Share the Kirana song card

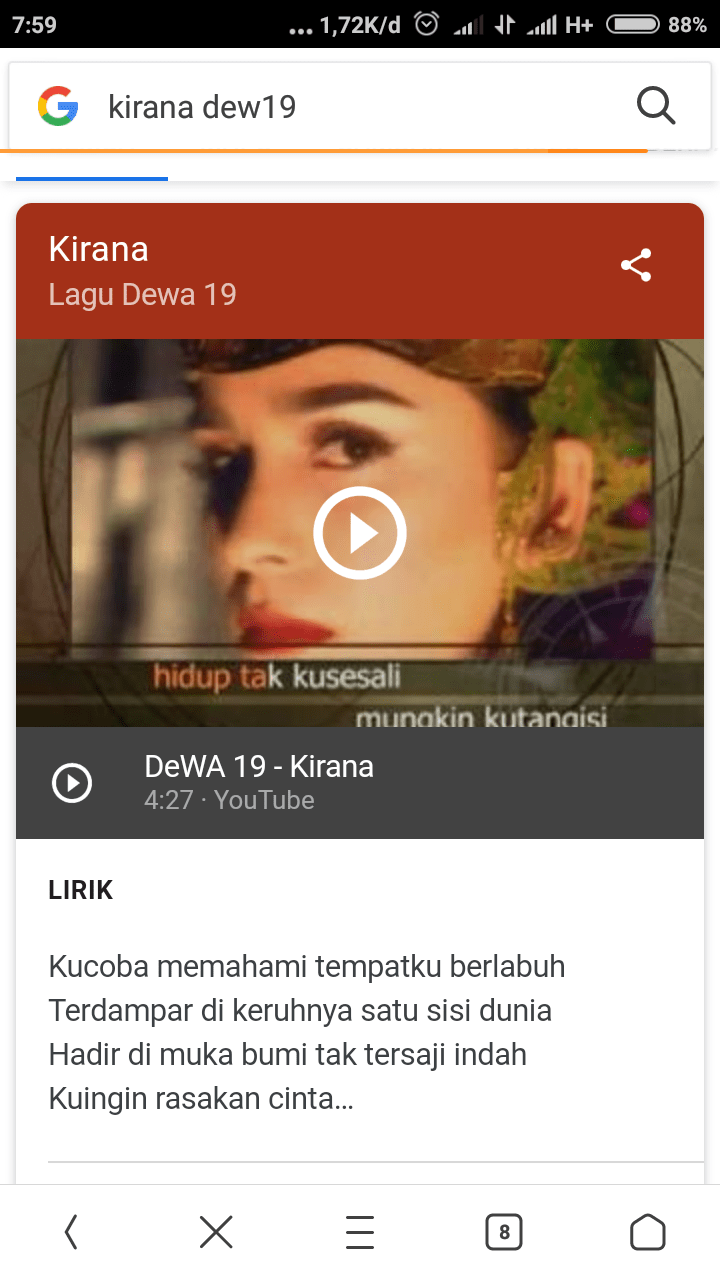tap(636, 266)
